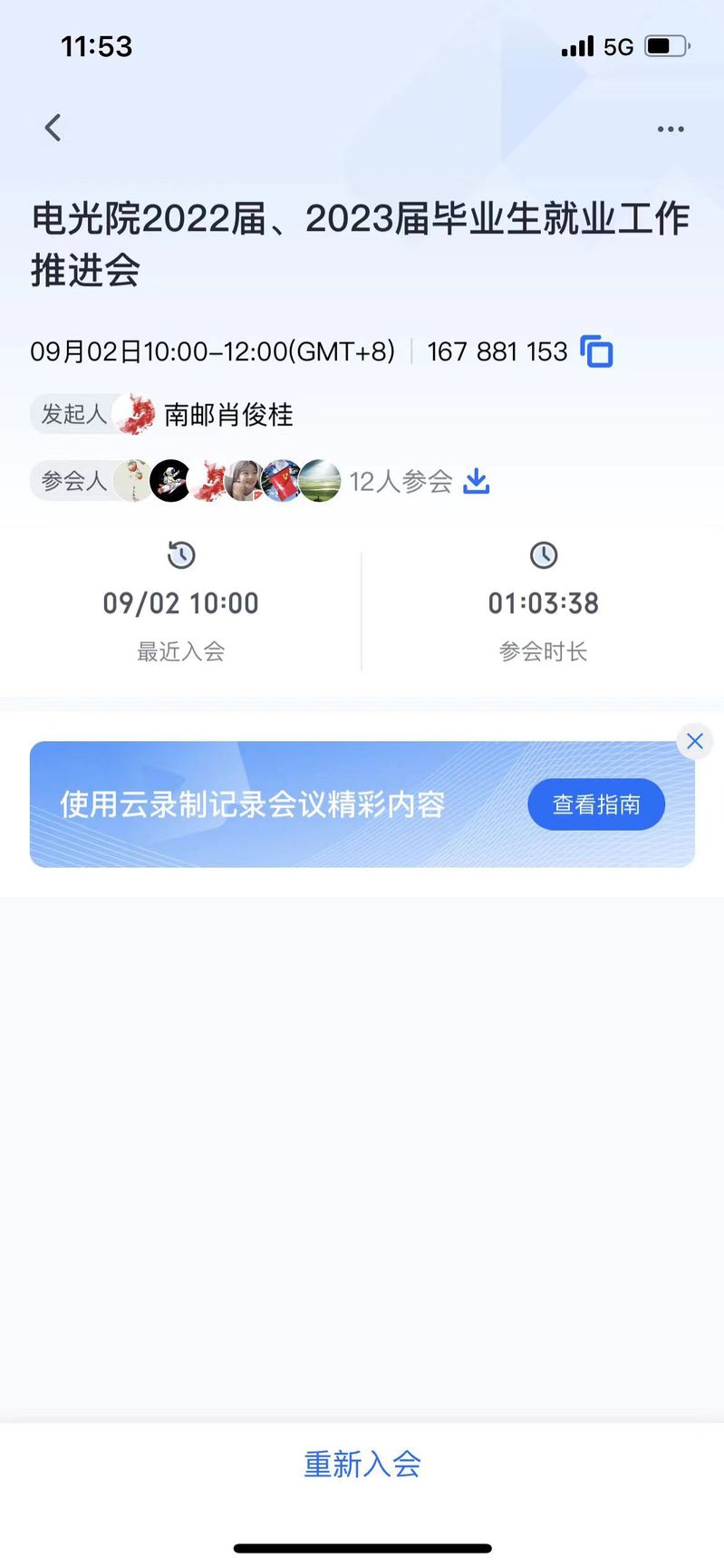Go back using the top-left arrow

(53, 128)
